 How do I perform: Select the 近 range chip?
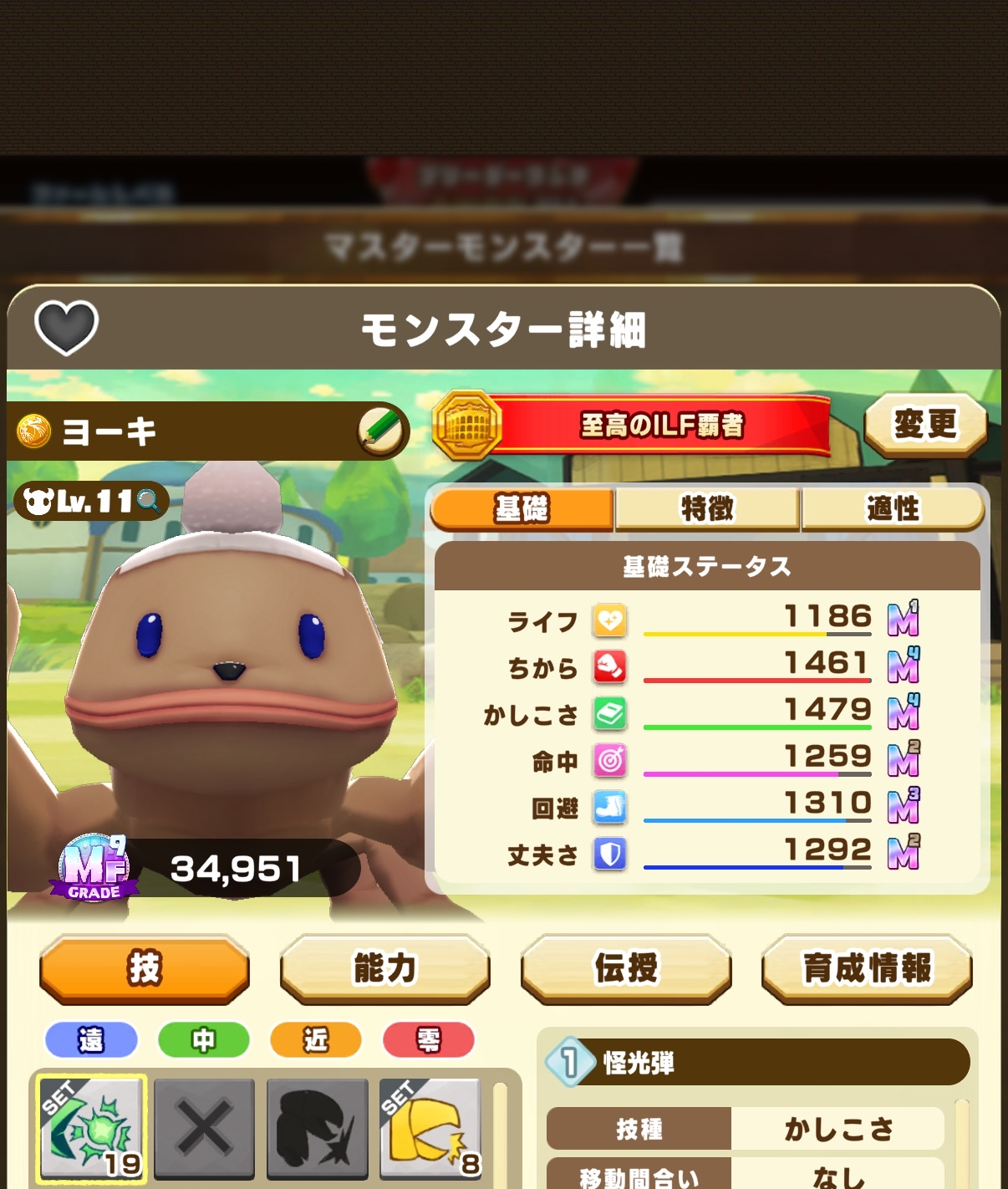[316, 1040]
